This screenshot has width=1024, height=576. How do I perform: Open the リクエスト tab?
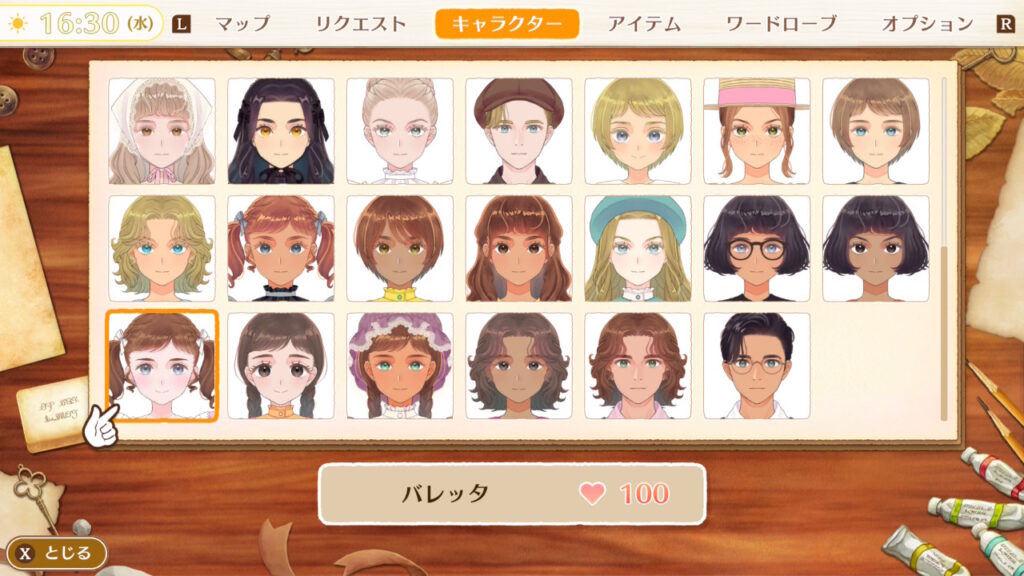361,23
